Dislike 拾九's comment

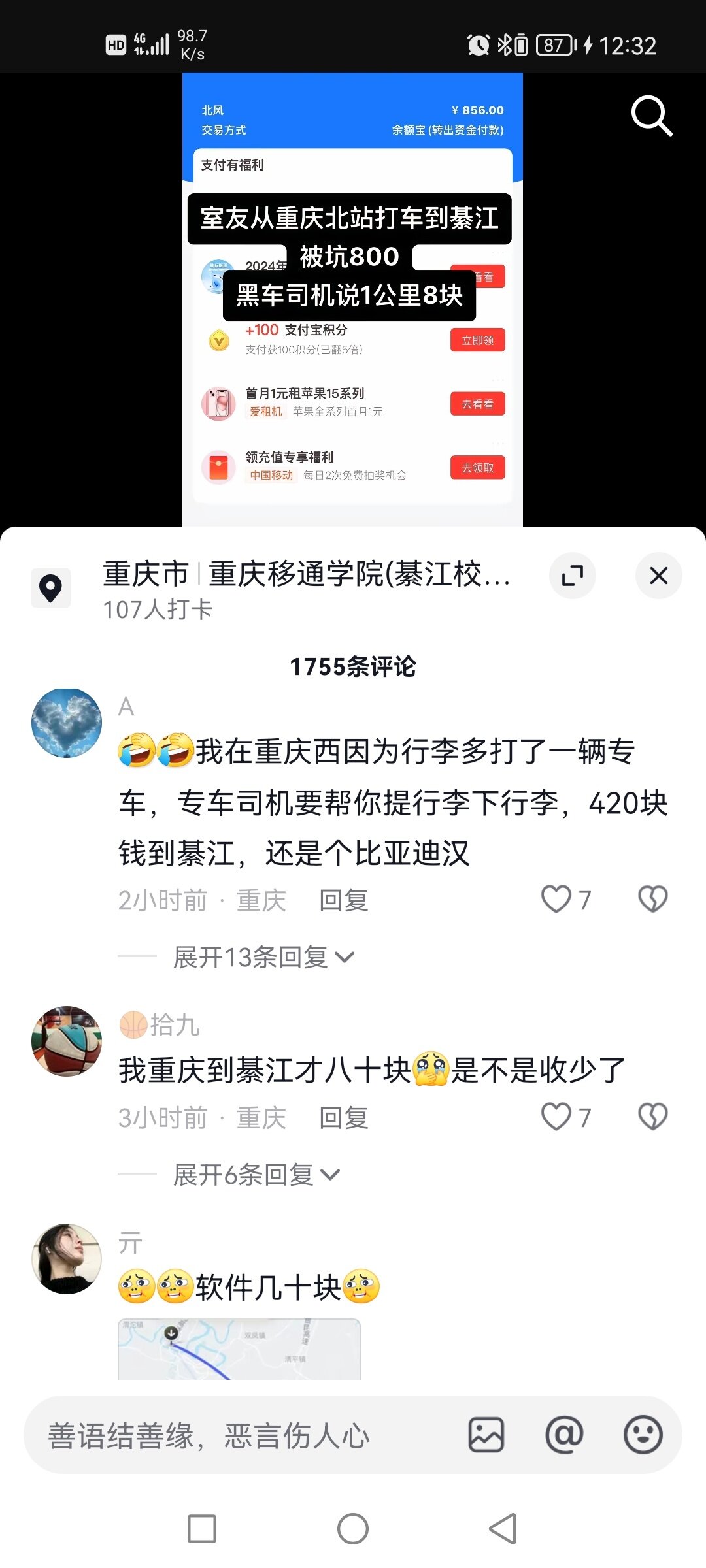(x=652, y=1117)
